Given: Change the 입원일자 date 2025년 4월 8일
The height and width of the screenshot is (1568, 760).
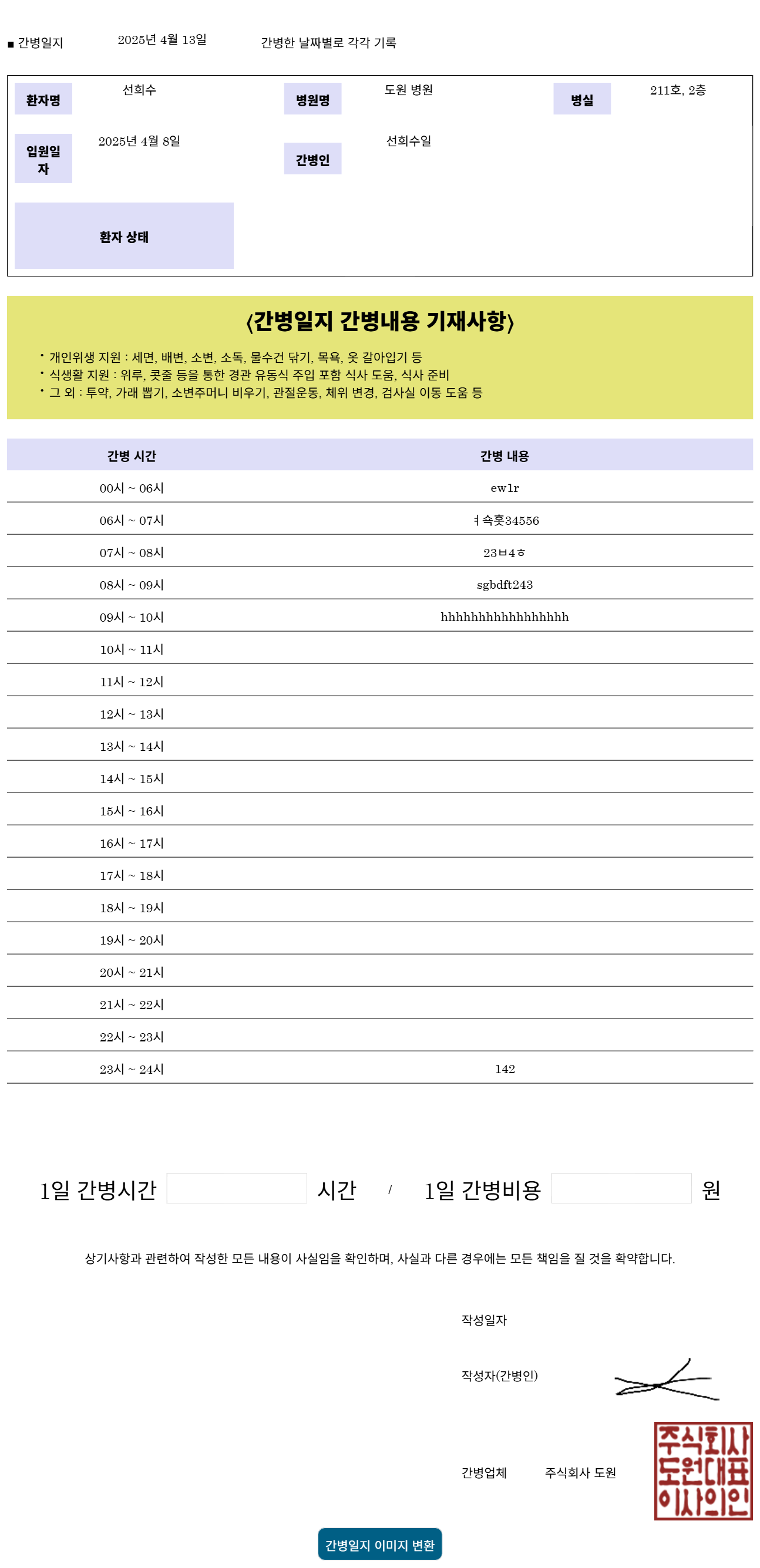Looking at the screenshot, I should click(x=139, y=141).
